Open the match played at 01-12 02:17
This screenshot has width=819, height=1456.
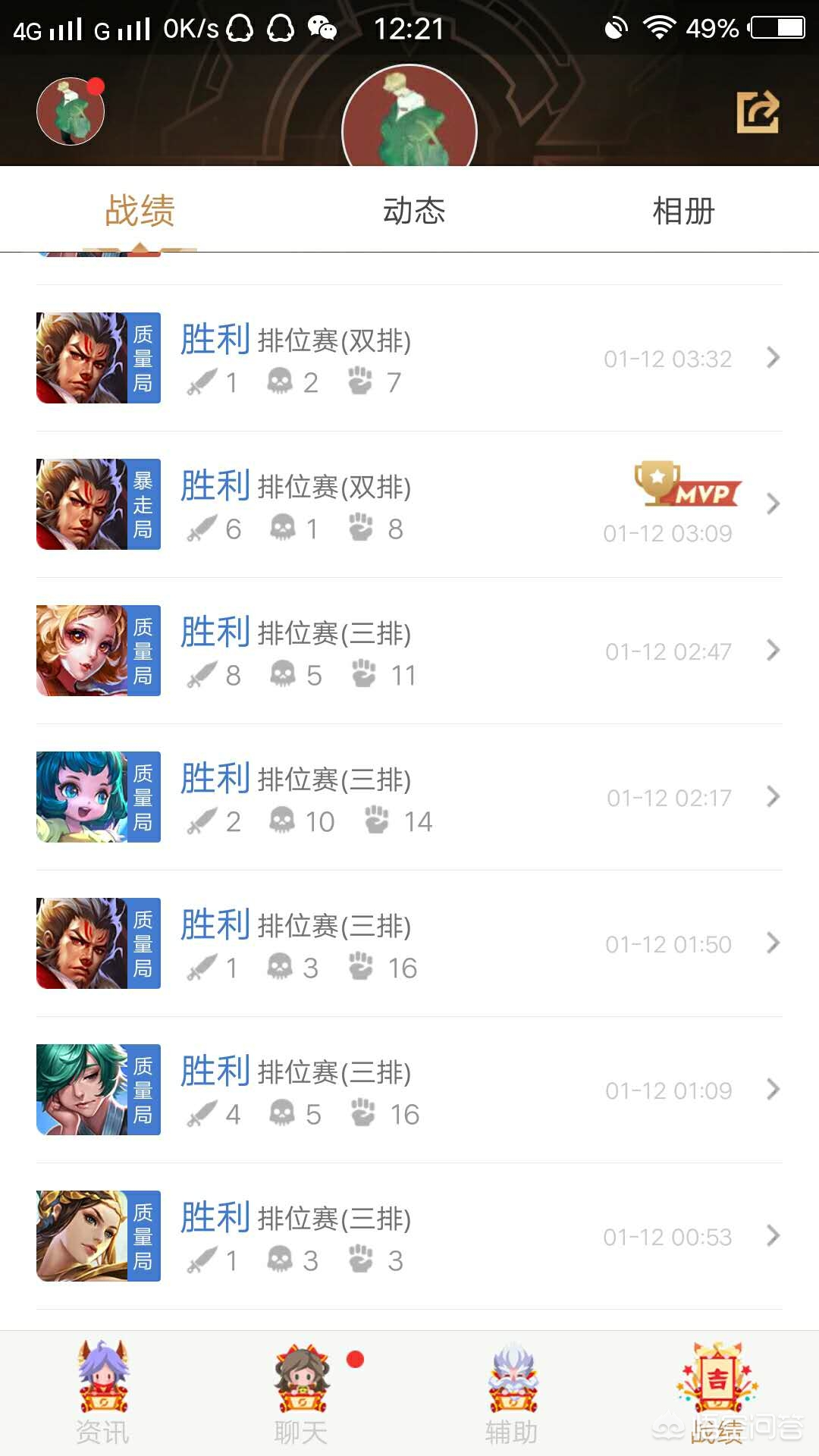(409, 797)
